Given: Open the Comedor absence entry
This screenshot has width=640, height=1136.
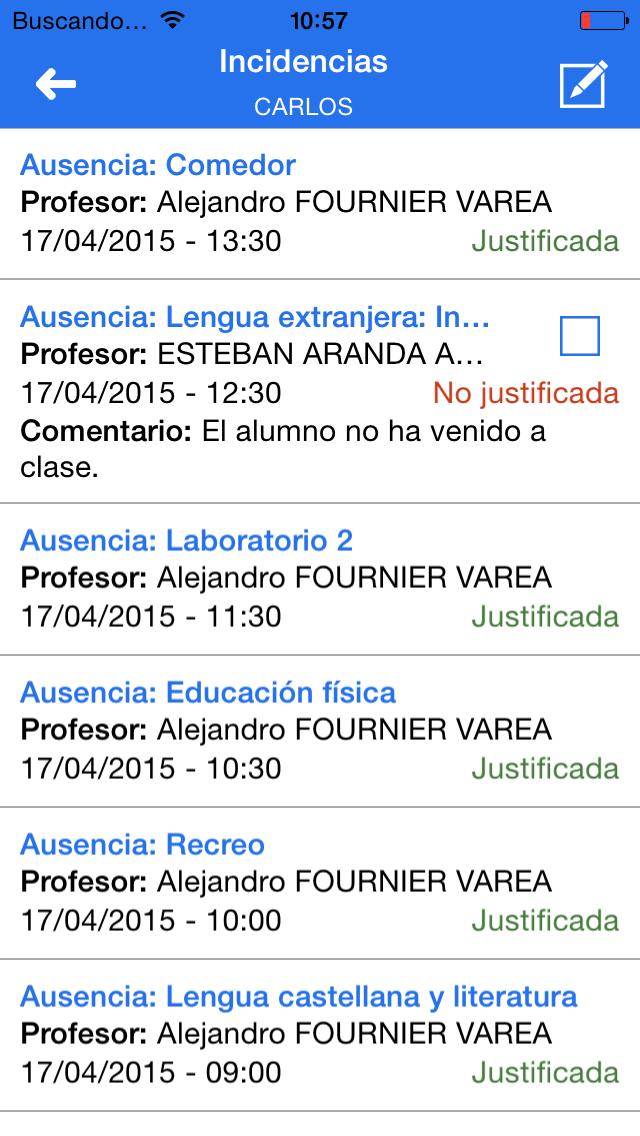Looking at the screenshot, I should (x=320, y=204).
